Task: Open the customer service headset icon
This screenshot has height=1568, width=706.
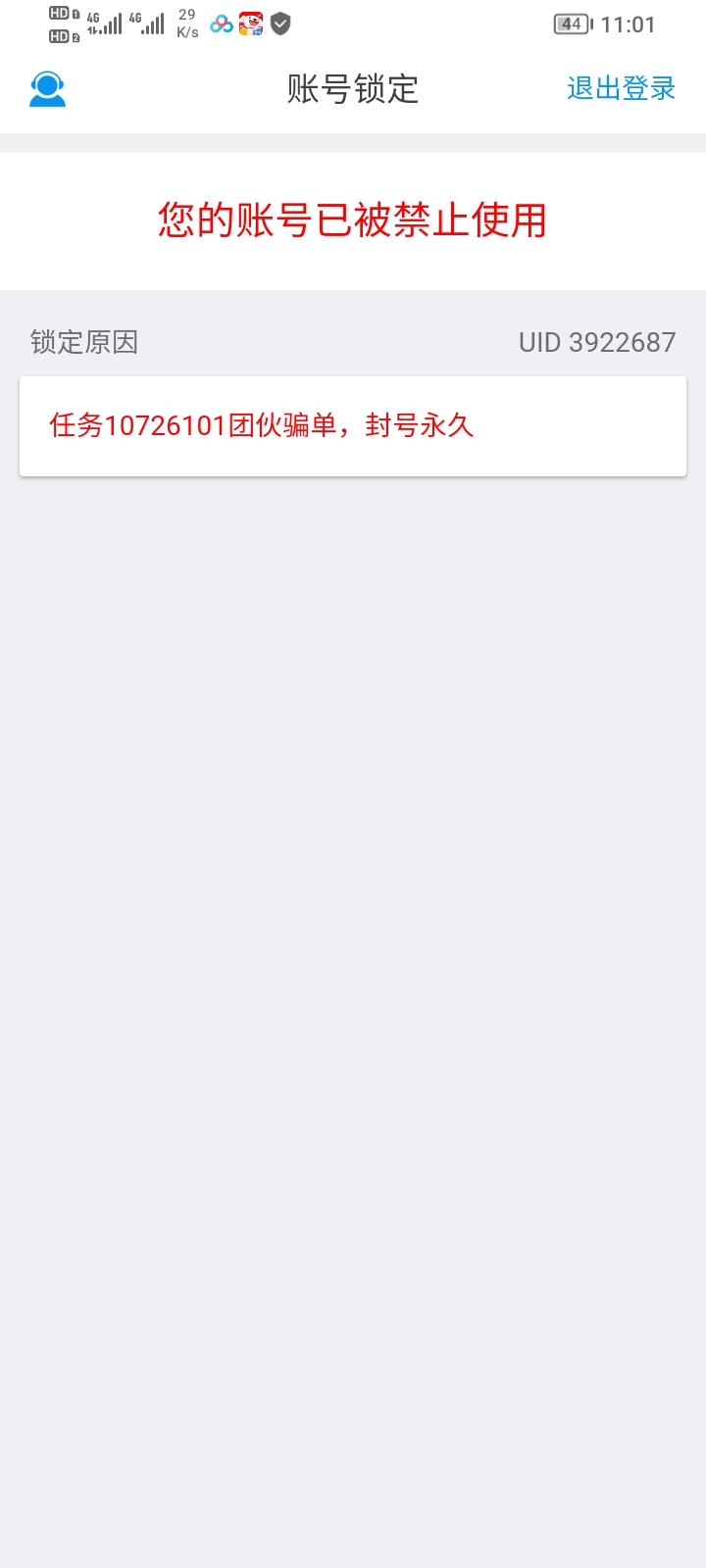Action: coord(47,89)
